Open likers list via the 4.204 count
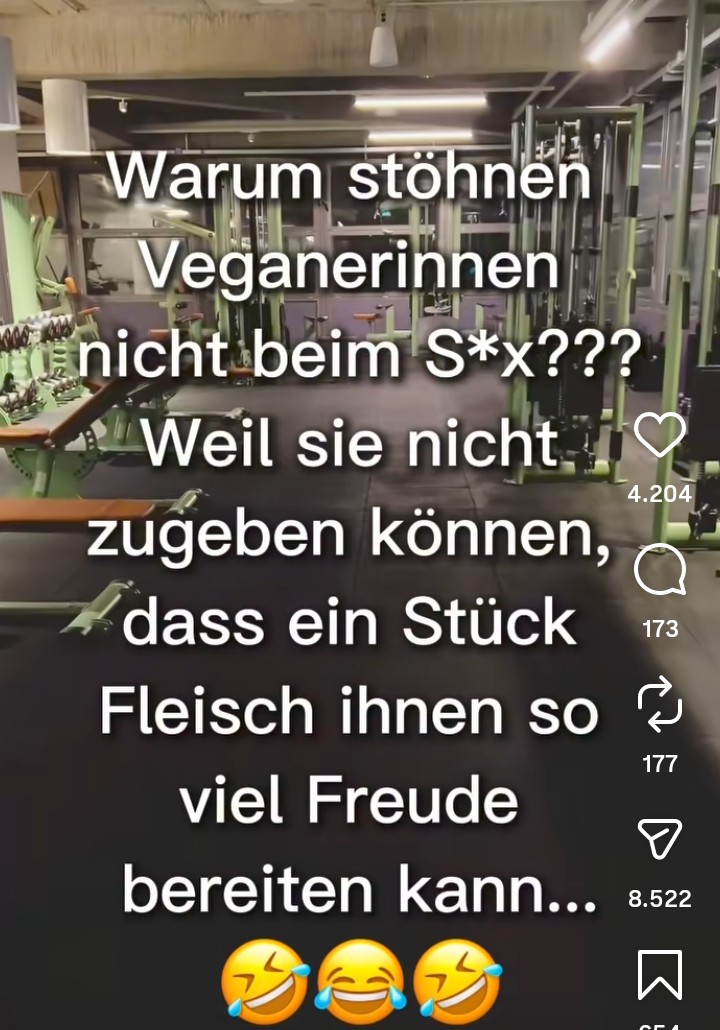 (660, 493)
